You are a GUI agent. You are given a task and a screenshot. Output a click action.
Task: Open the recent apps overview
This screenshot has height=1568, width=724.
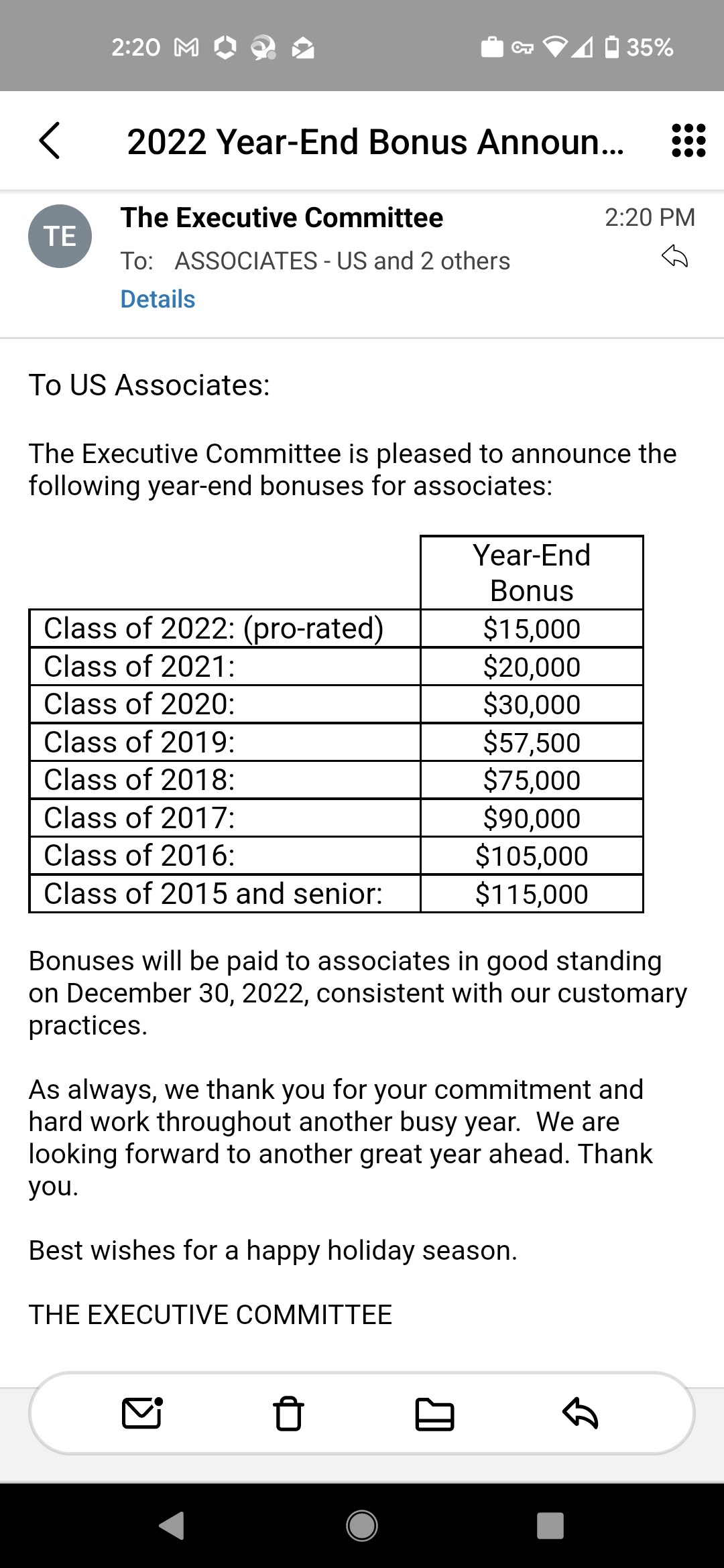(550, 1526)
